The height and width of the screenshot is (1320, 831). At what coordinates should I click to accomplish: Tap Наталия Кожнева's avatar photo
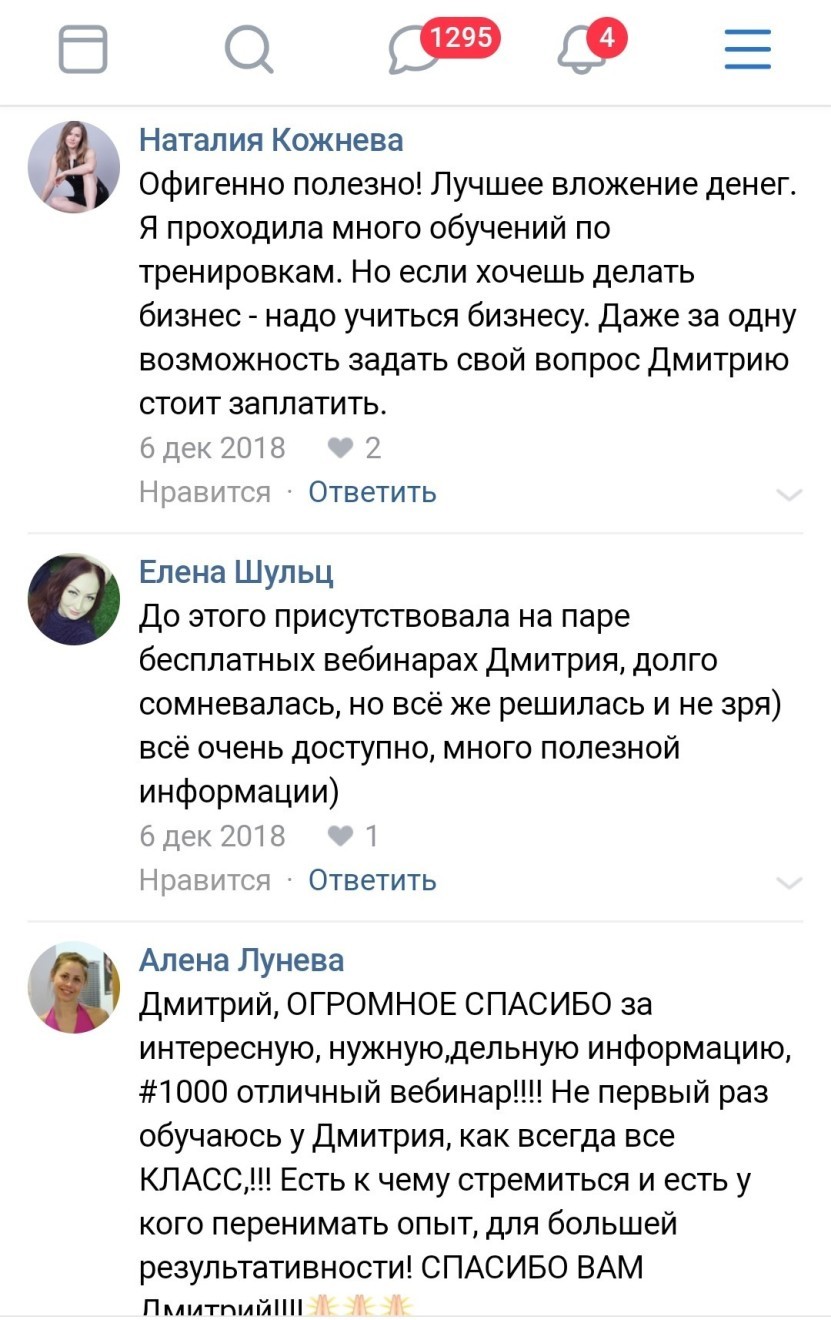click(73, 167)
